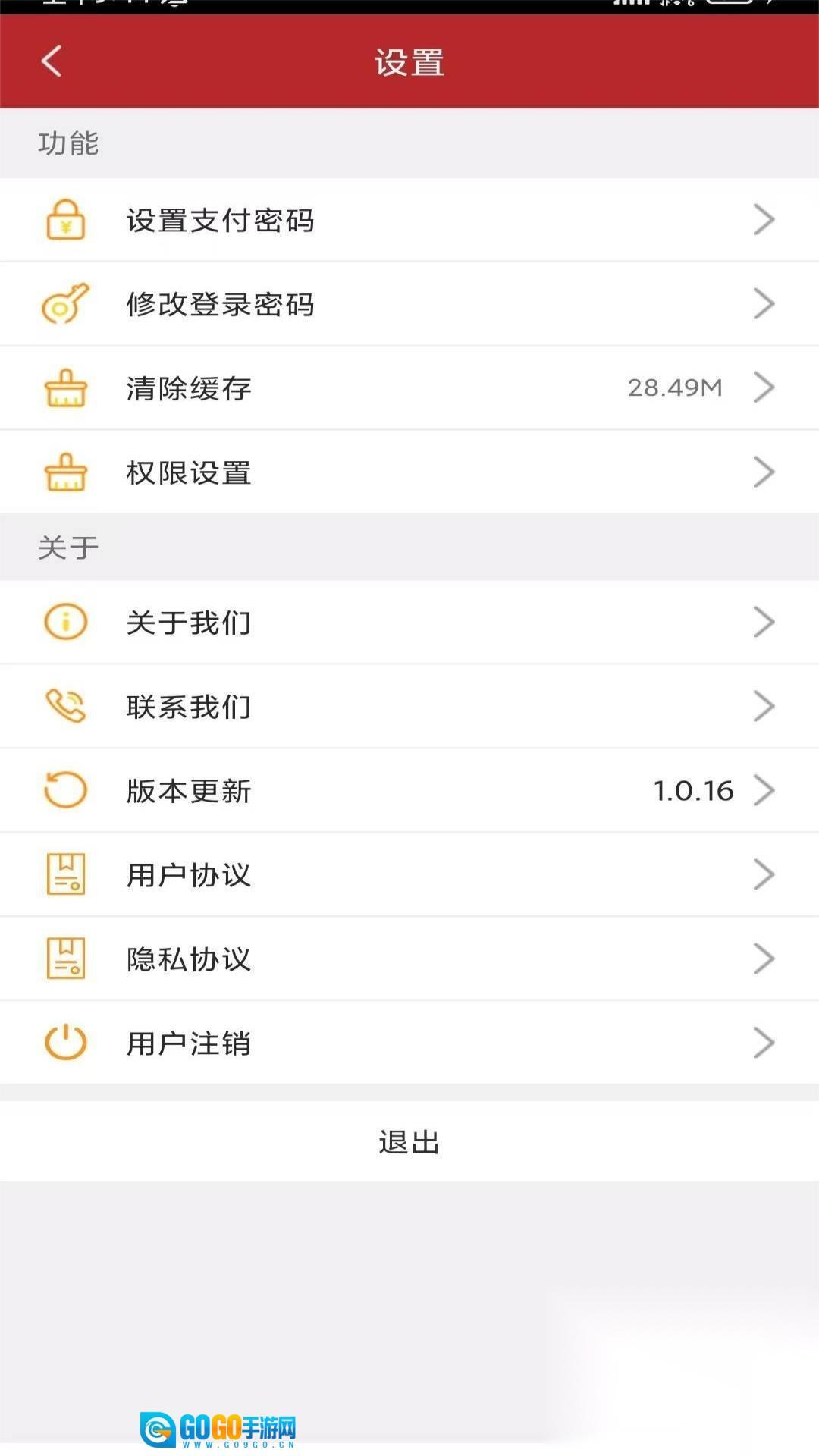The height and width of the screenshot is (1456, 819).
Task: Clear the 28.49M cache via 清除缓存
Action: [x=409, y=388]
